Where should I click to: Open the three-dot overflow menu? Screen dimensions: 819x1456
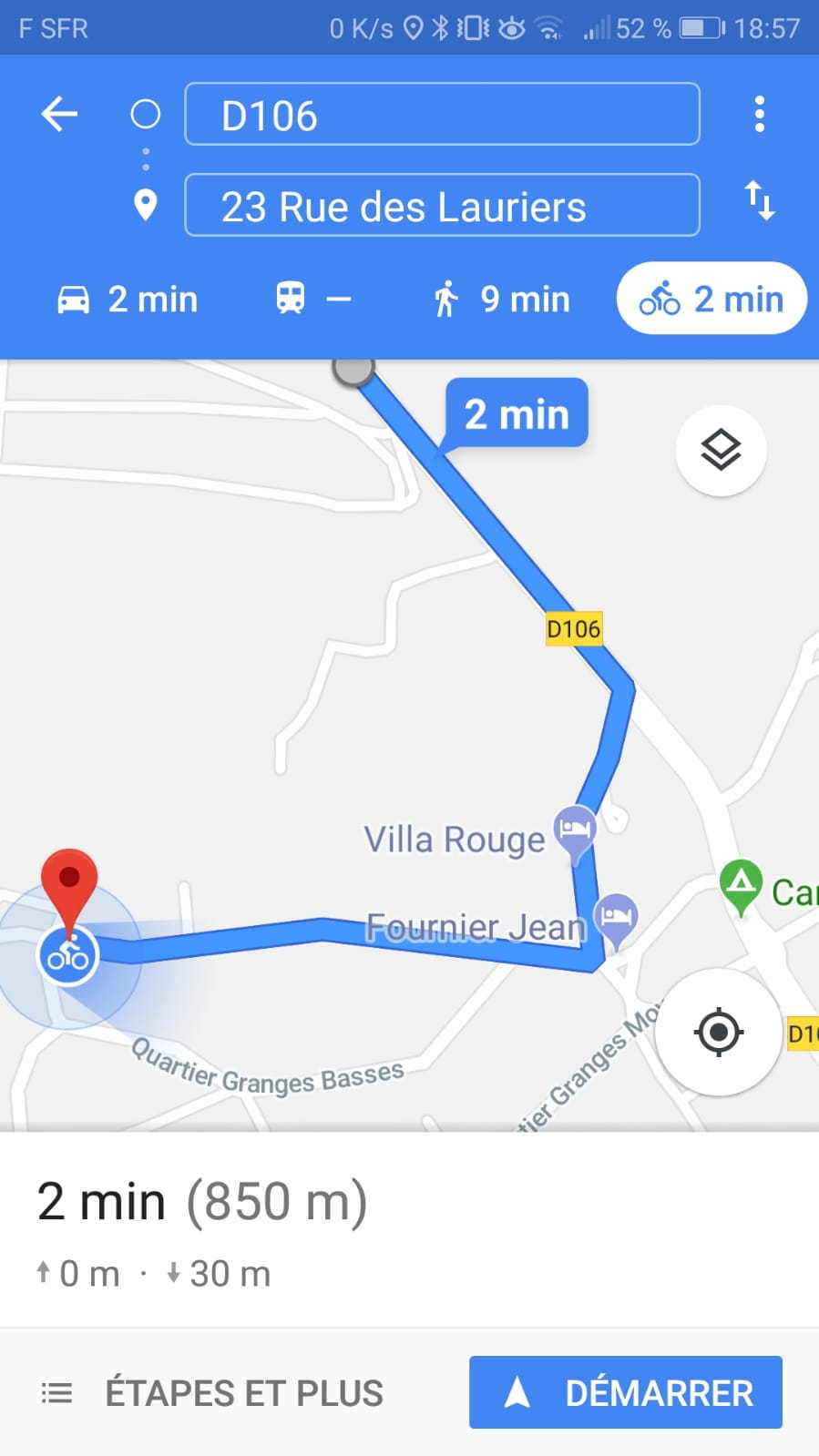click(x=759, y=114)
